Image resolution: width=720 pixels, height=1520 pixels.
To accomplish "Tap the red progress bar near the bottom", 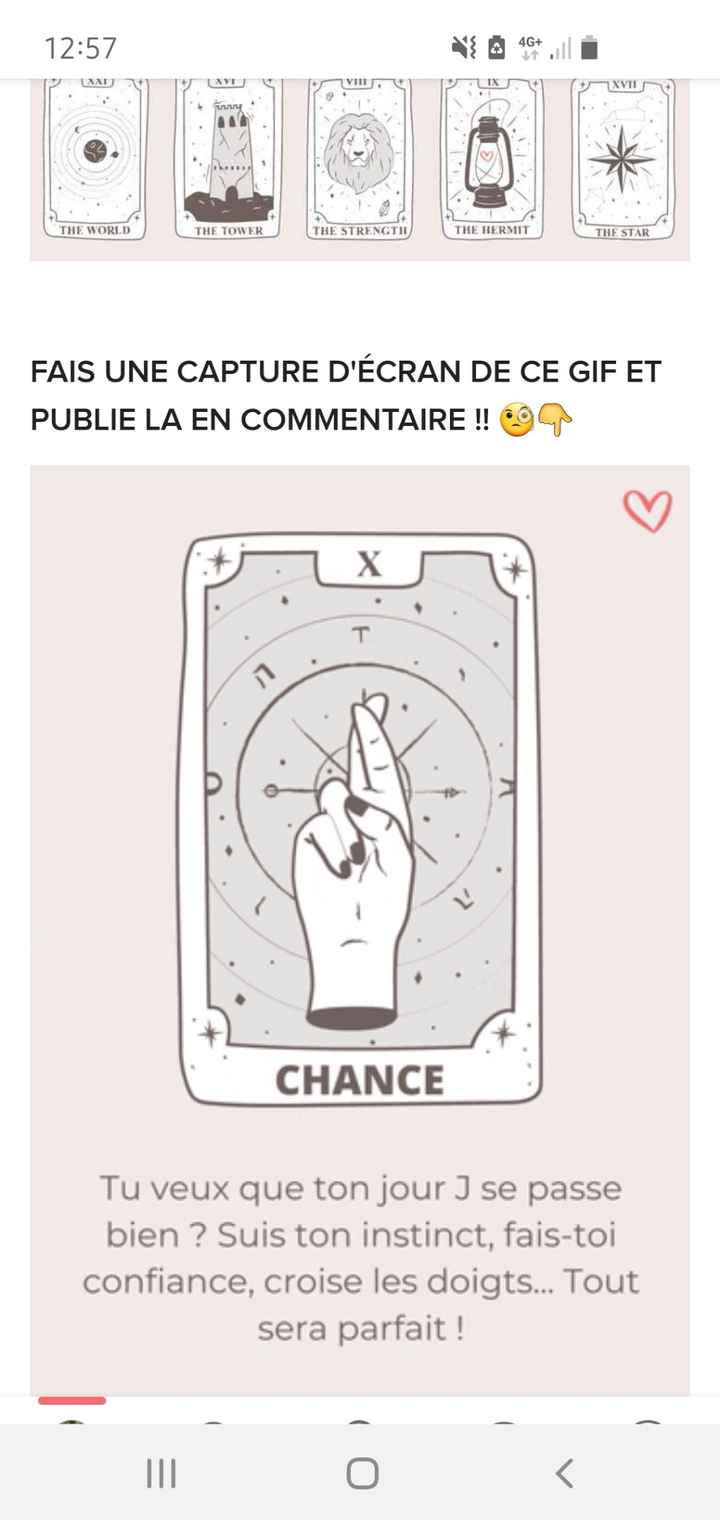I will [x=71, y=1402].
